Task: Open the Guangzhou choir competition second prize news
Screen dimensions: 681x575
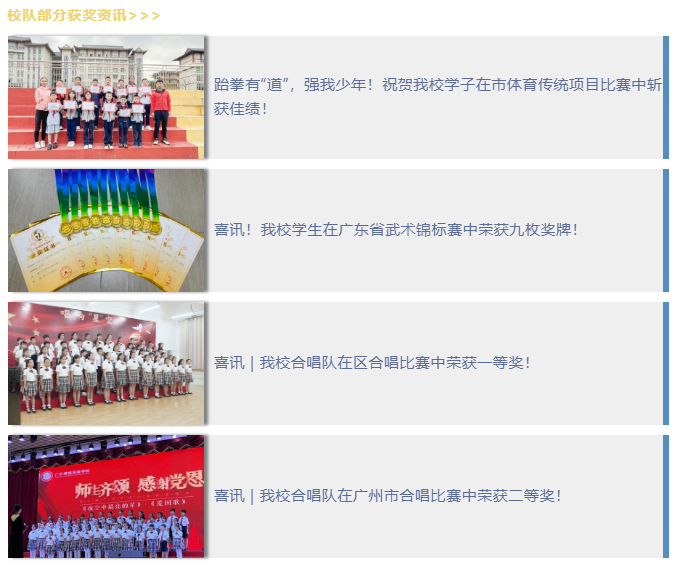Action: click(388, 496)
